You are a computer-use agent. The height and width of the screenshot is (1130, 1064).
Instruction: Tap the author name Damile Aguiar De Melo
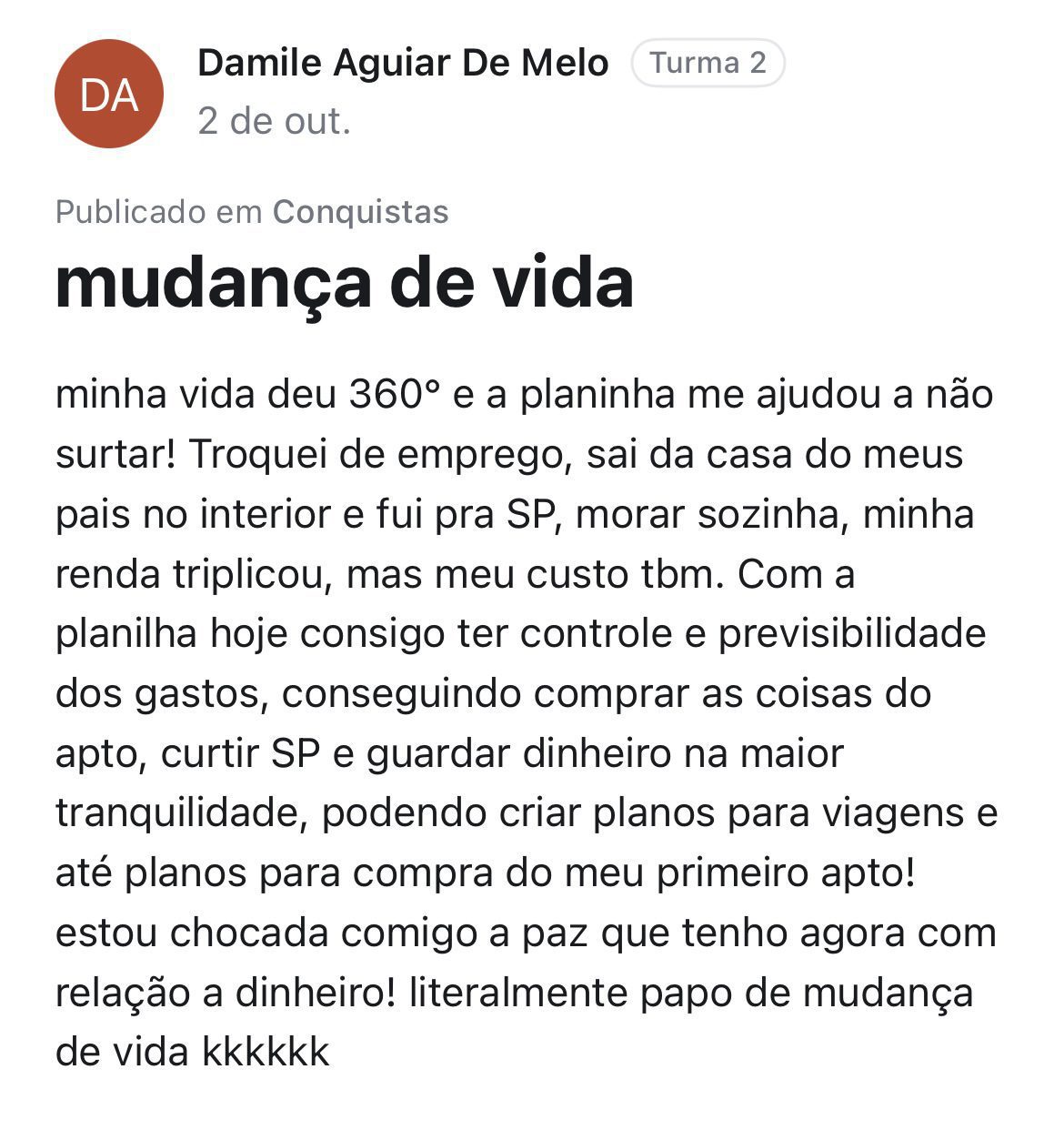coord(402,64)
